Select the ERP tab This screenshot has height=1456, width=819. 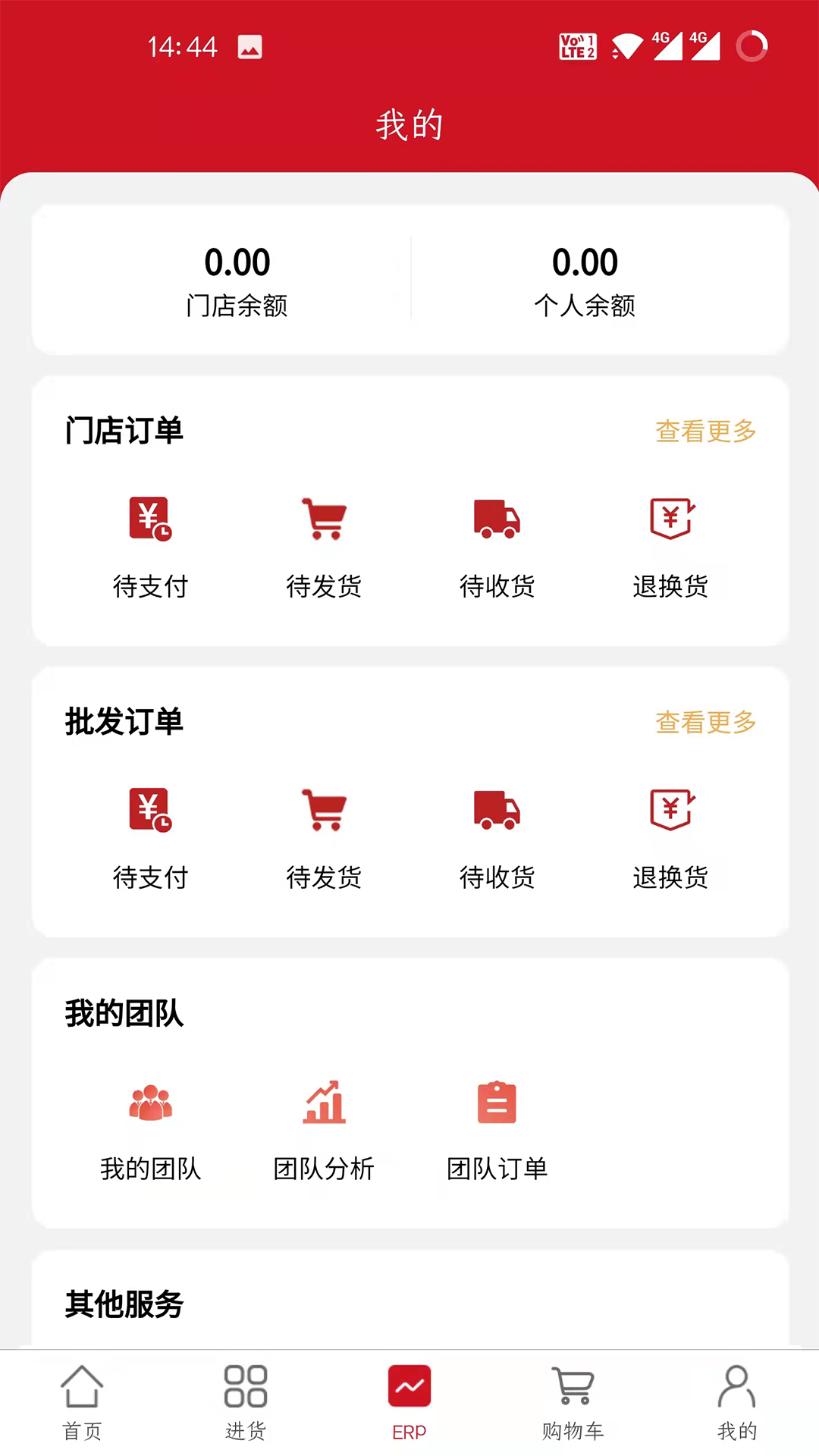409,1403
